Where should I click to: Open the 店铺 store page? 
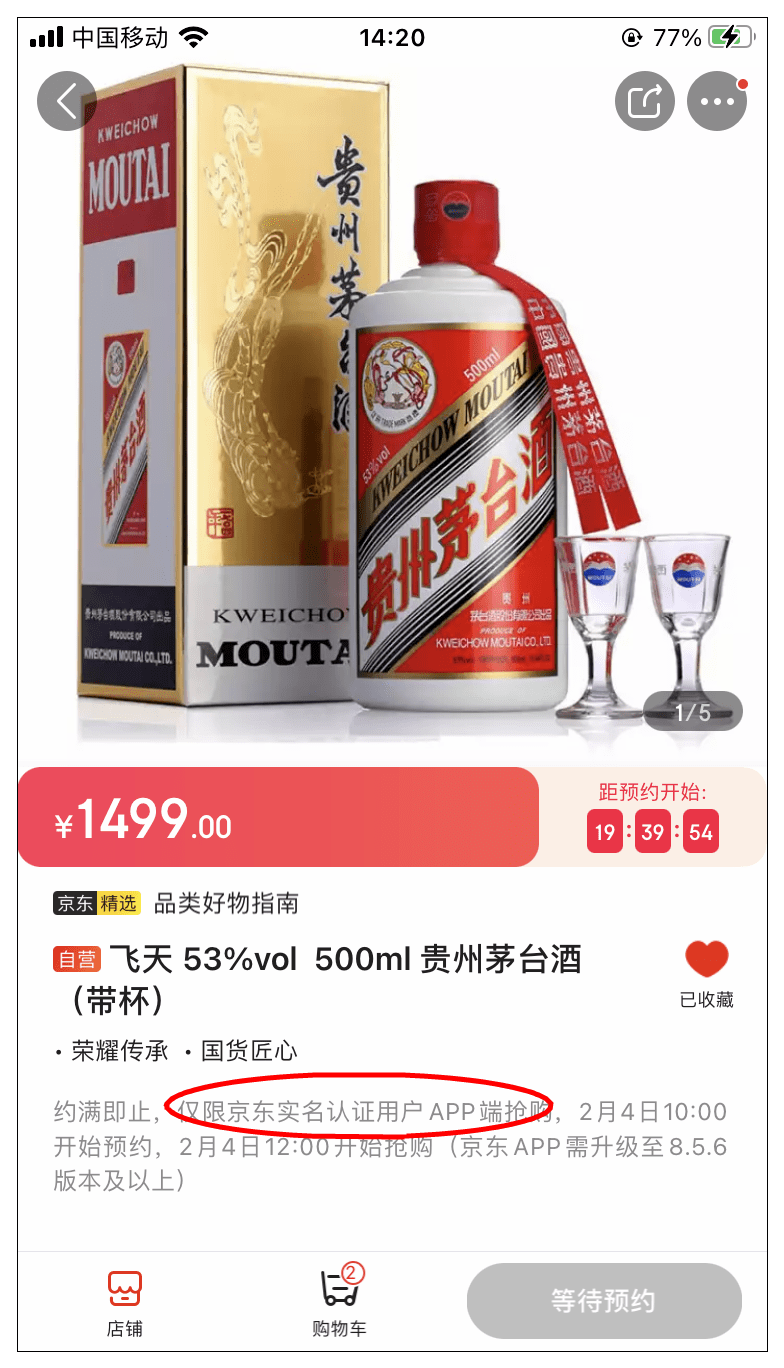125,1301
